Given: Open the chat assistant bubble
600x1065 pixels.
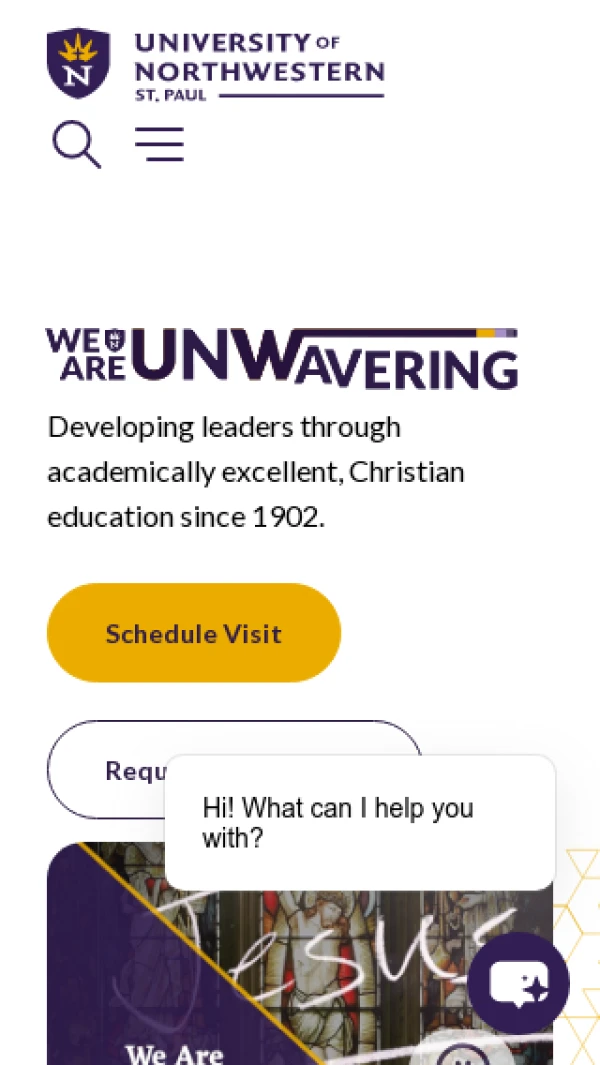Looking at the screenshot, I should point(518,984).
